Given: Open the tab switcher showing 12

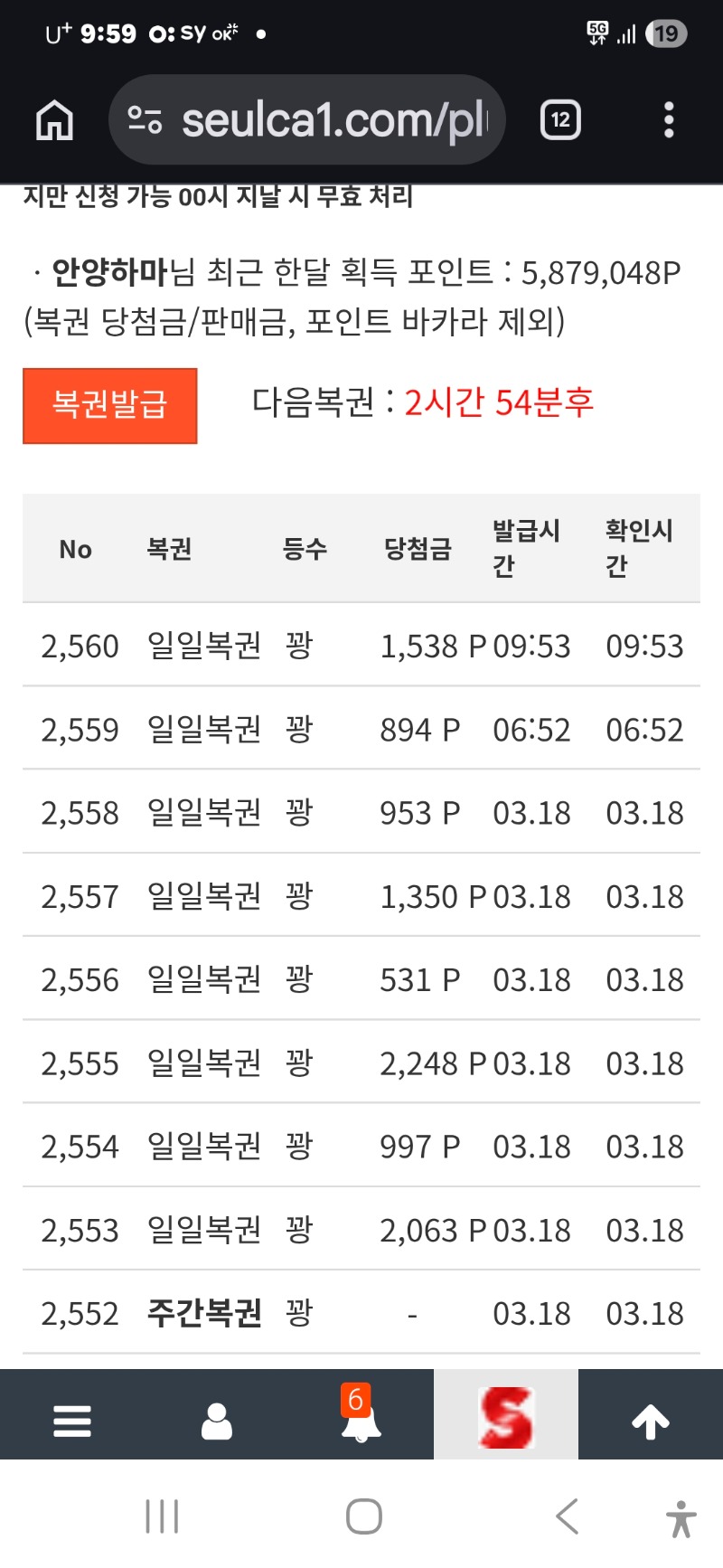Looking at the screenshot, I should [x=560, y=120].
